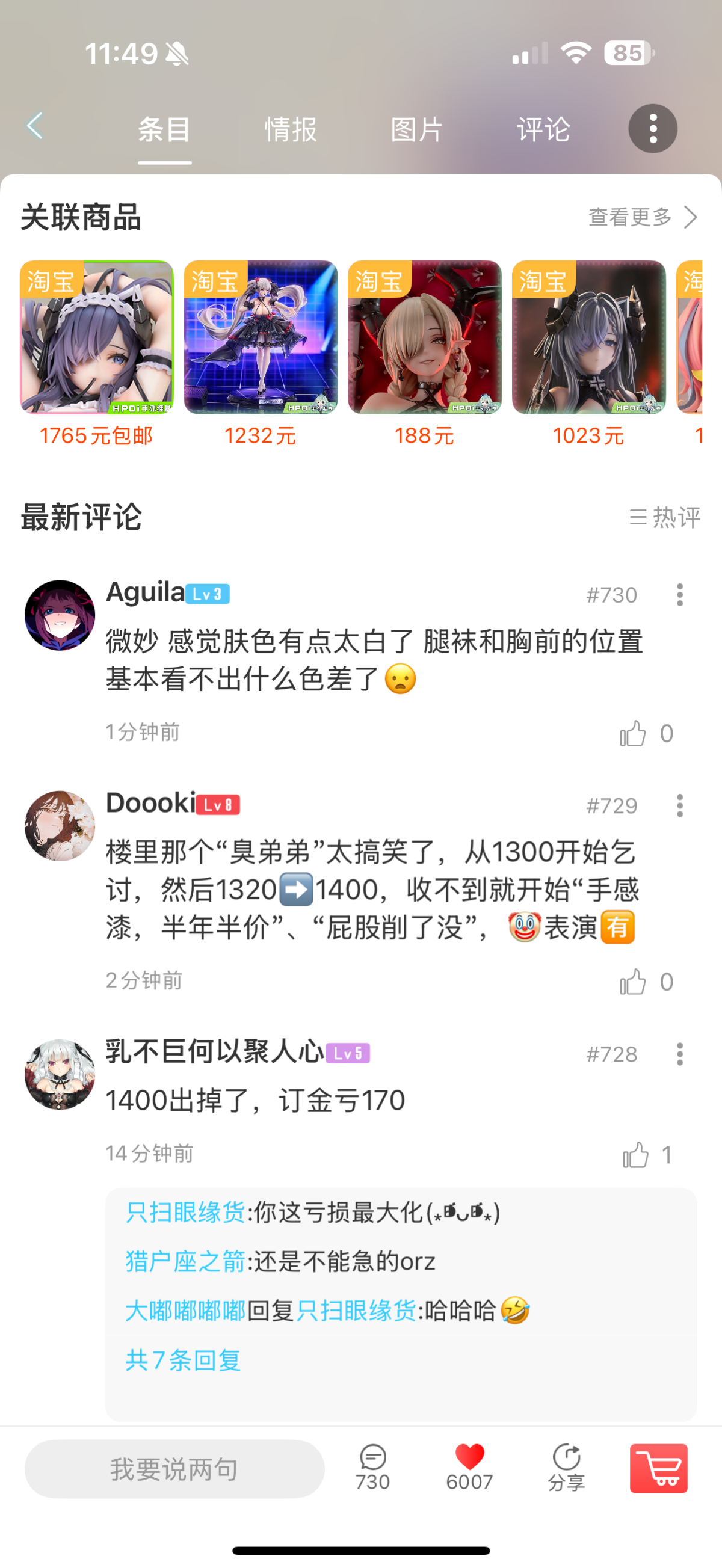Expand 共7条回复 replies
The image size is (722, 1568).
click(x=184, y=1360)
